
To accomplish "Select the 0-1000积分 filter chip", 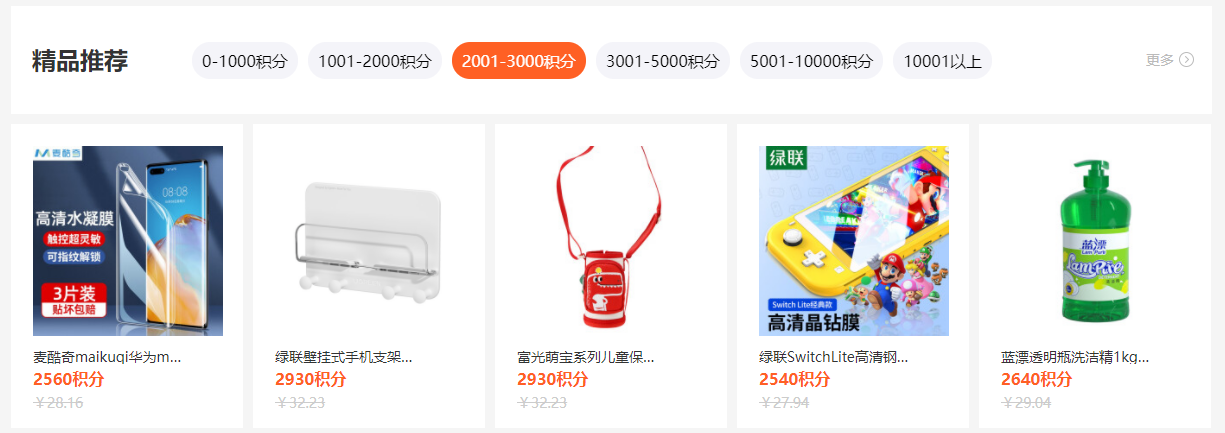I will tap(244, 61).
